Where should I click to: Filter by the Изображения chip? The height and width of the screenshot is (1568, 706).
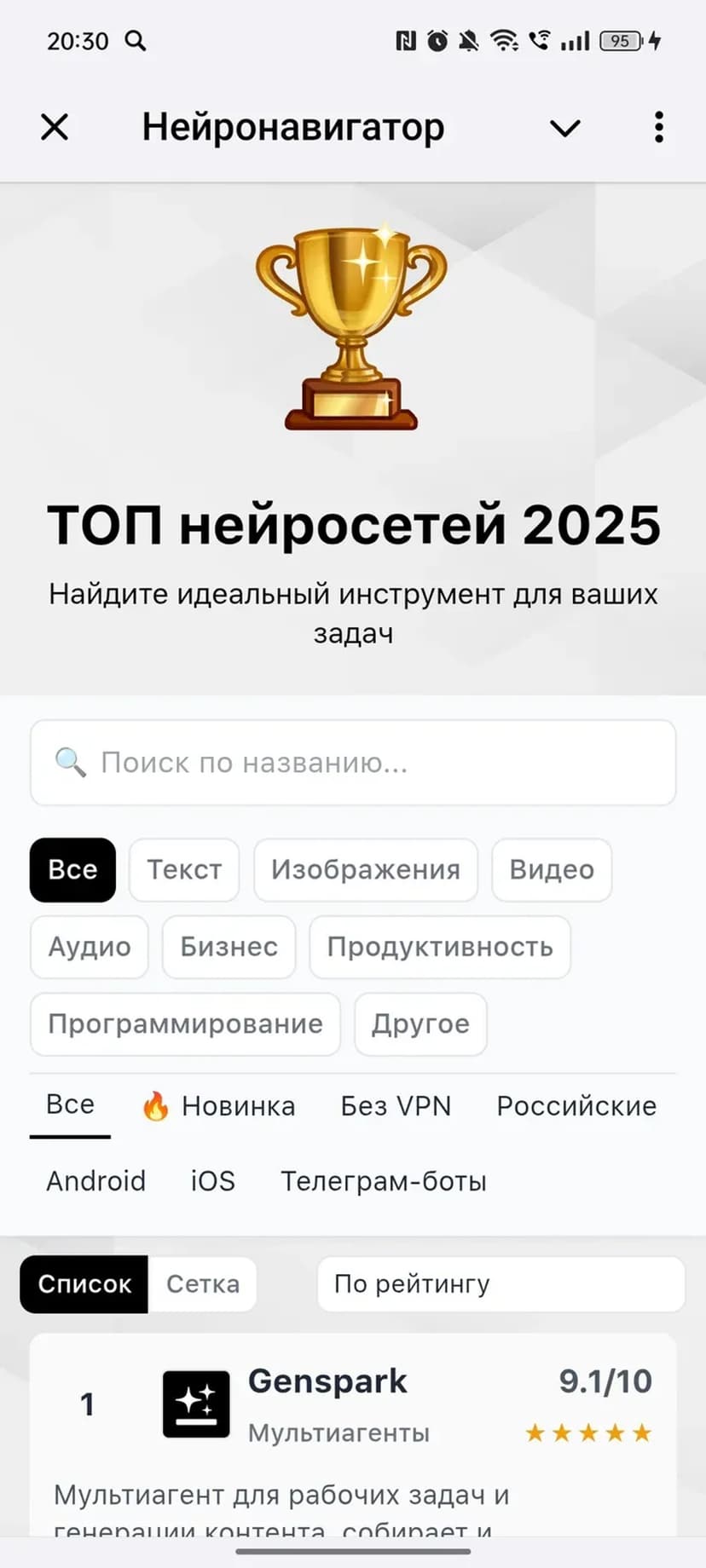(365, 870)
